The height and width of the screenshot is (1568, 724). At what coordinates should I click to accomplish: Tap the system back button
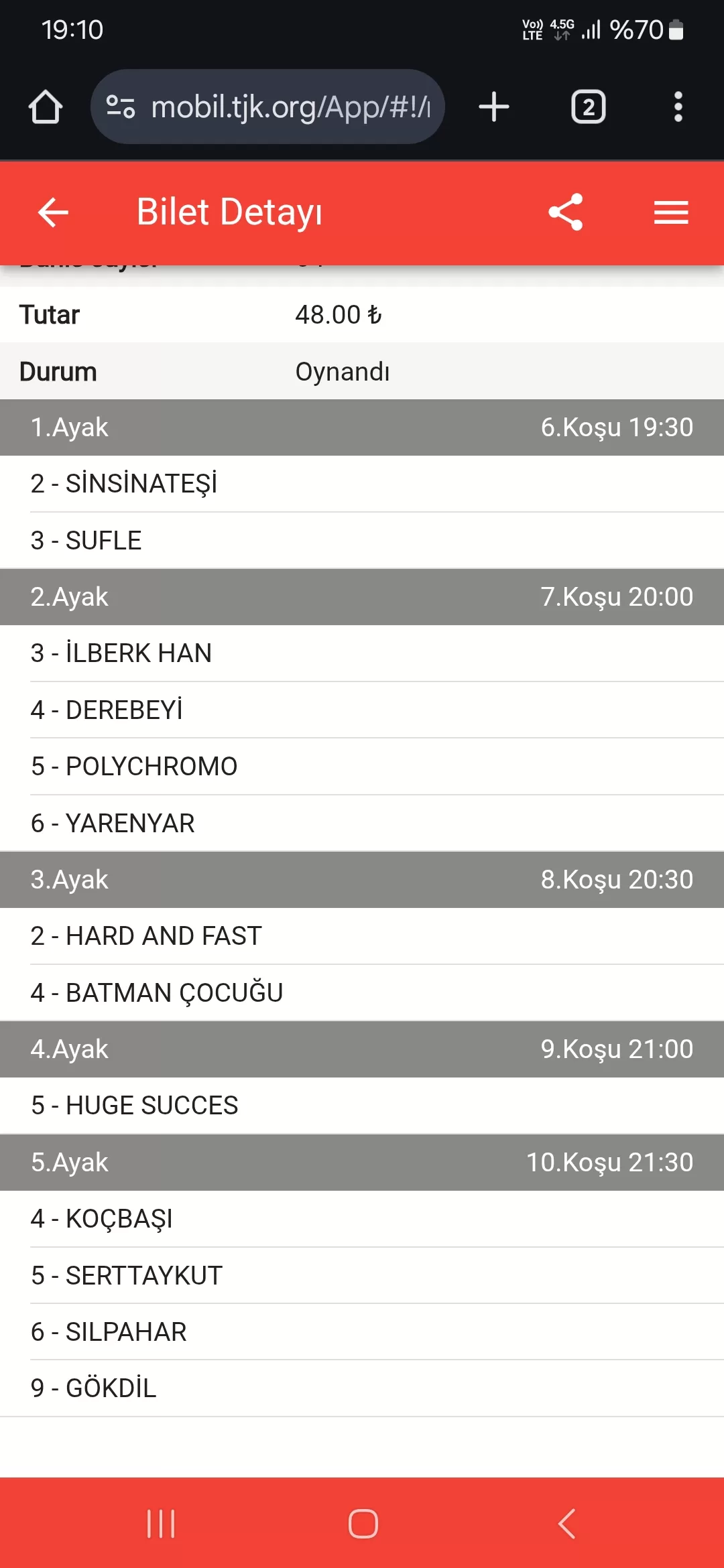click(566, 1524)
